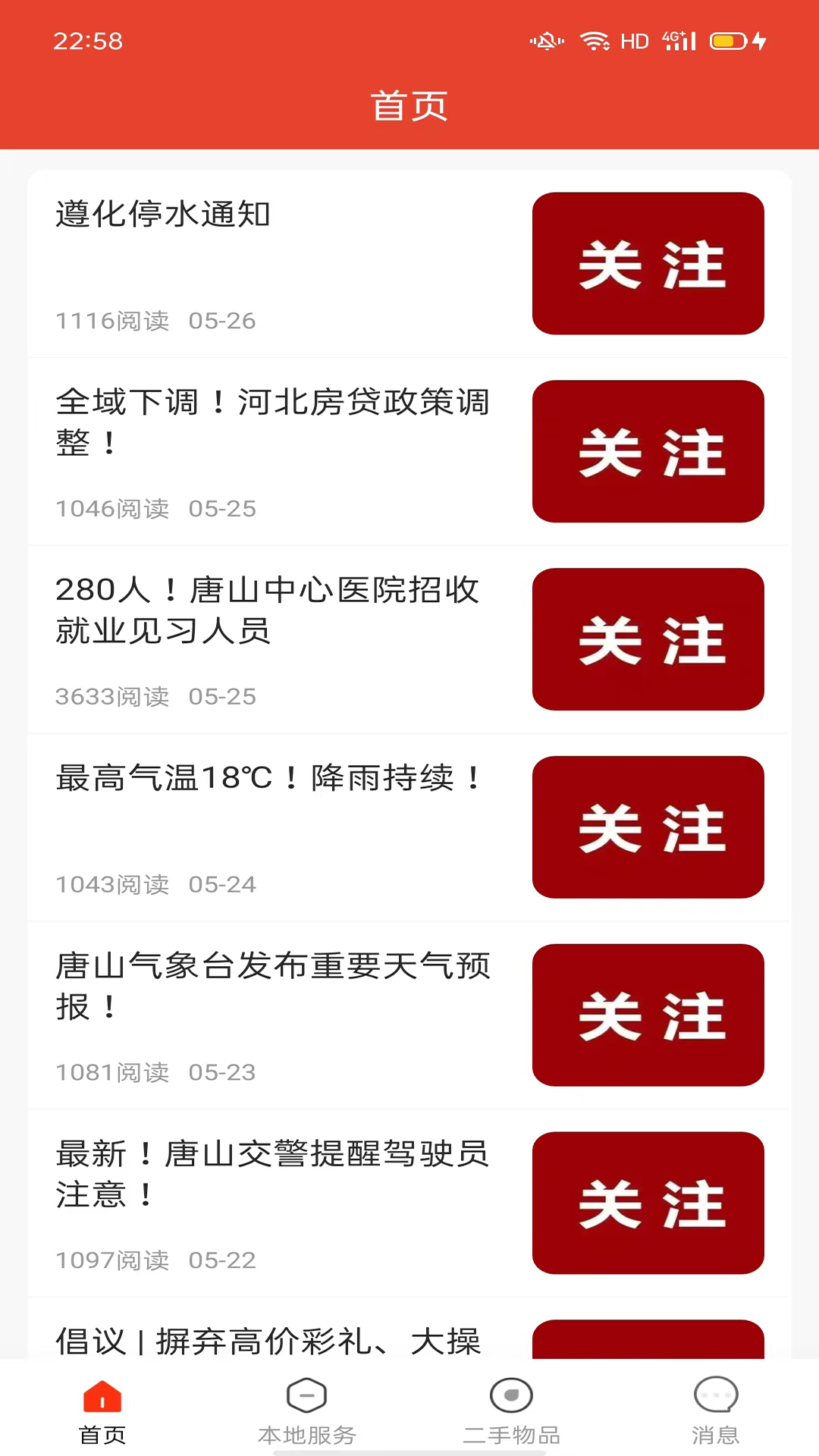Open 消息 messages using the chat bubble icon

point(716,1399)
